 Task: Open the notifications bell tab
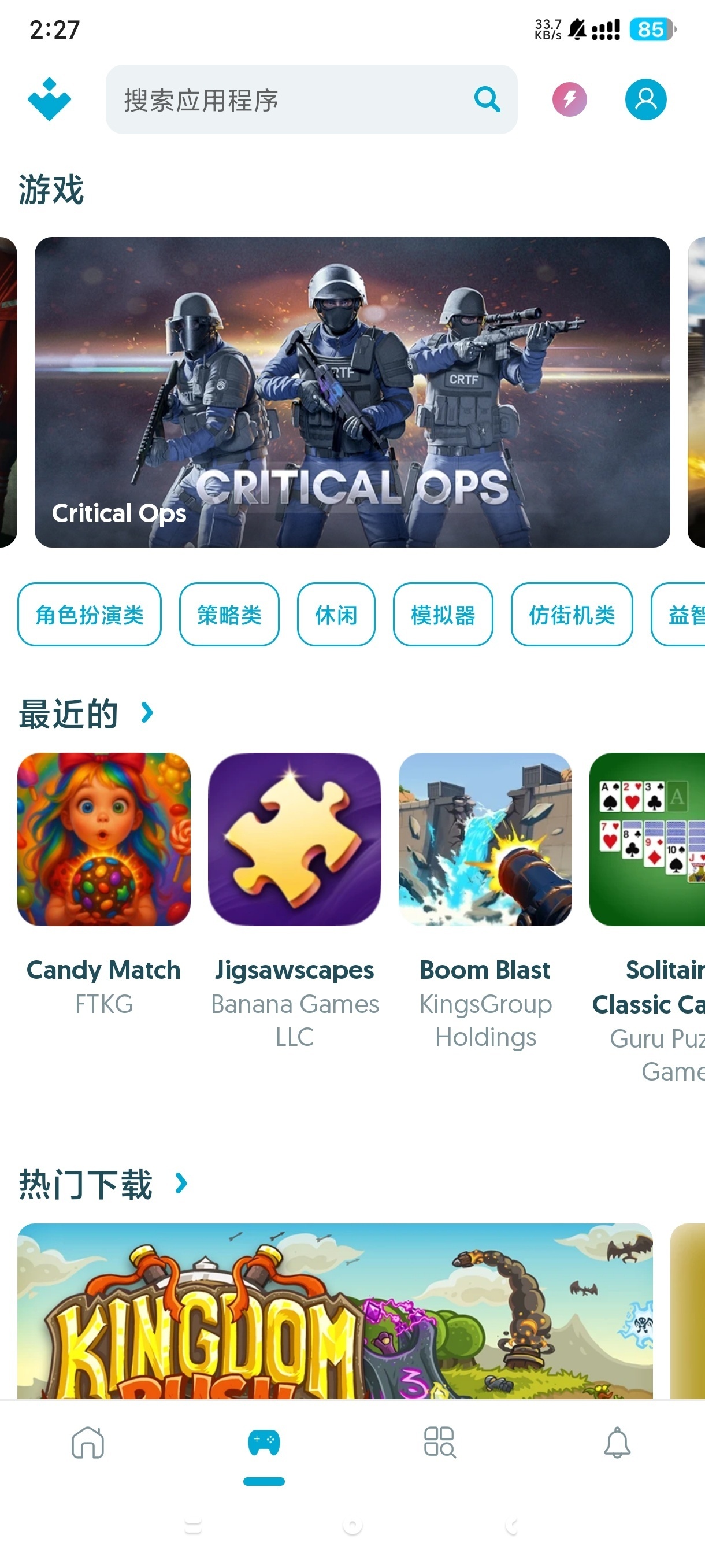[x=617, y=1443]
